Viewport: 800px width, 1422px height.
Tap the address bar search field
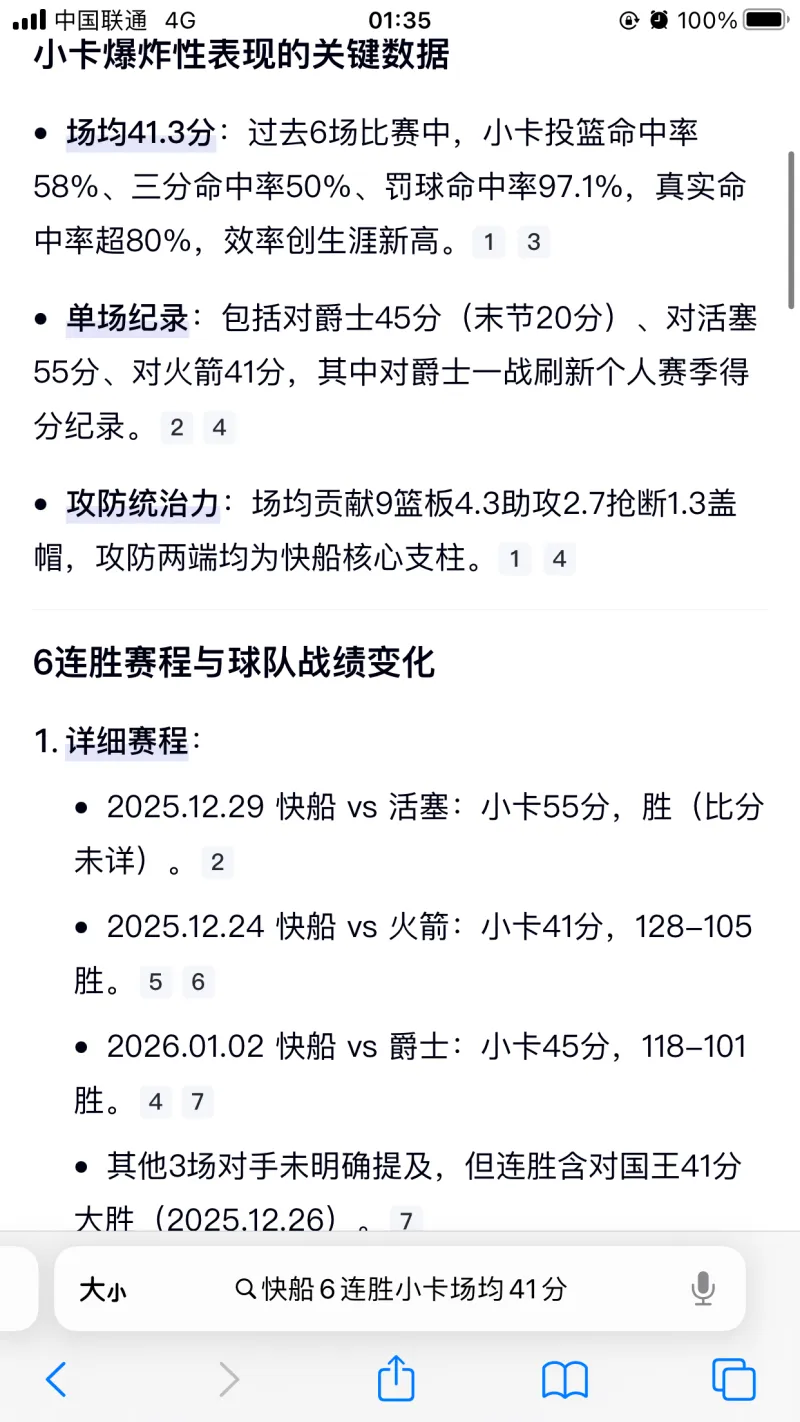pos(400,1289)
